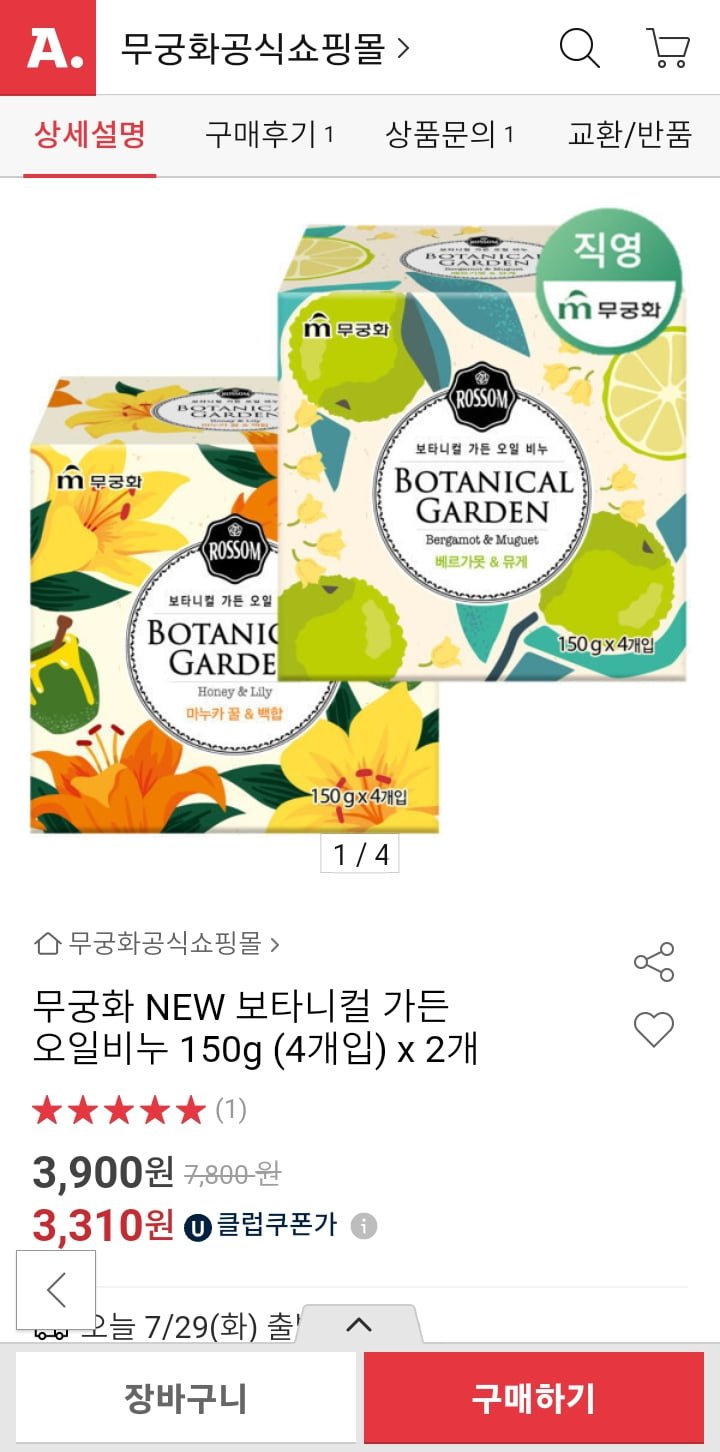Add the item via 장바구니 button
Image resolution: width=720 pixels, height=1452 pixels.
click(x=185, y=1397)
